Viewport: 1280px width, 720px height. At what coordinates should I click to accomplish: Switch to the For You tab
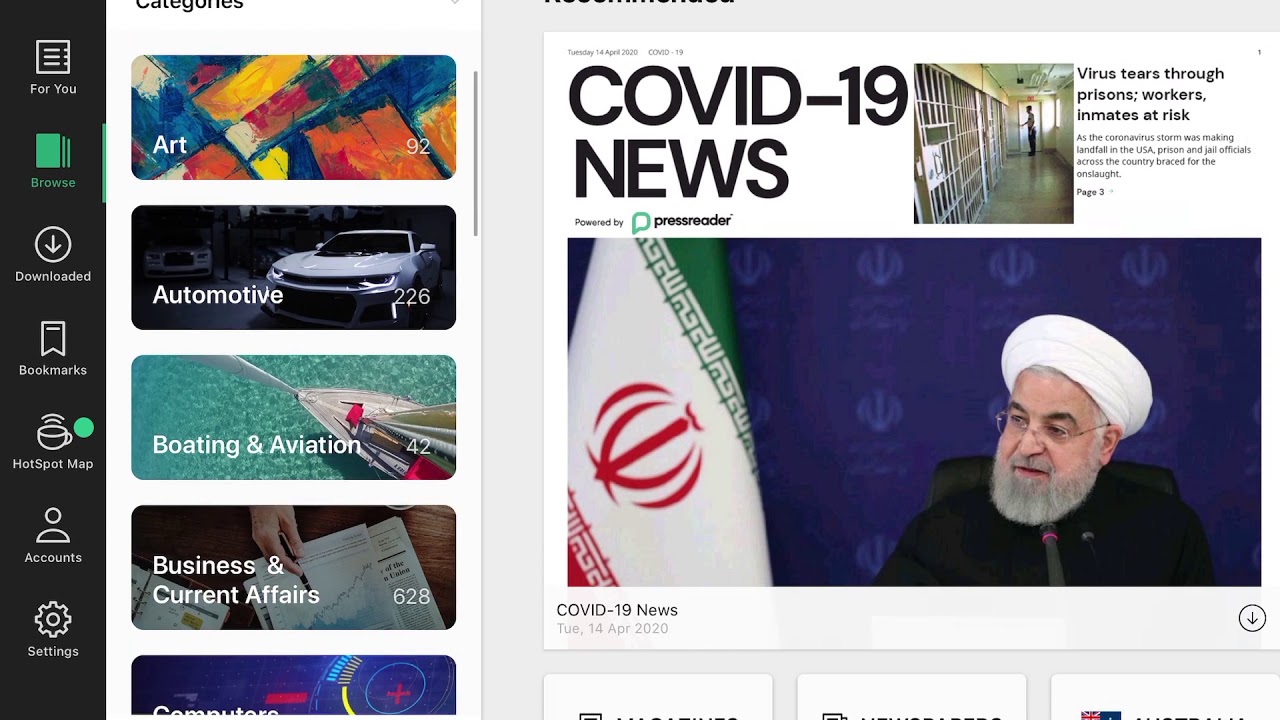click(53, 68)
